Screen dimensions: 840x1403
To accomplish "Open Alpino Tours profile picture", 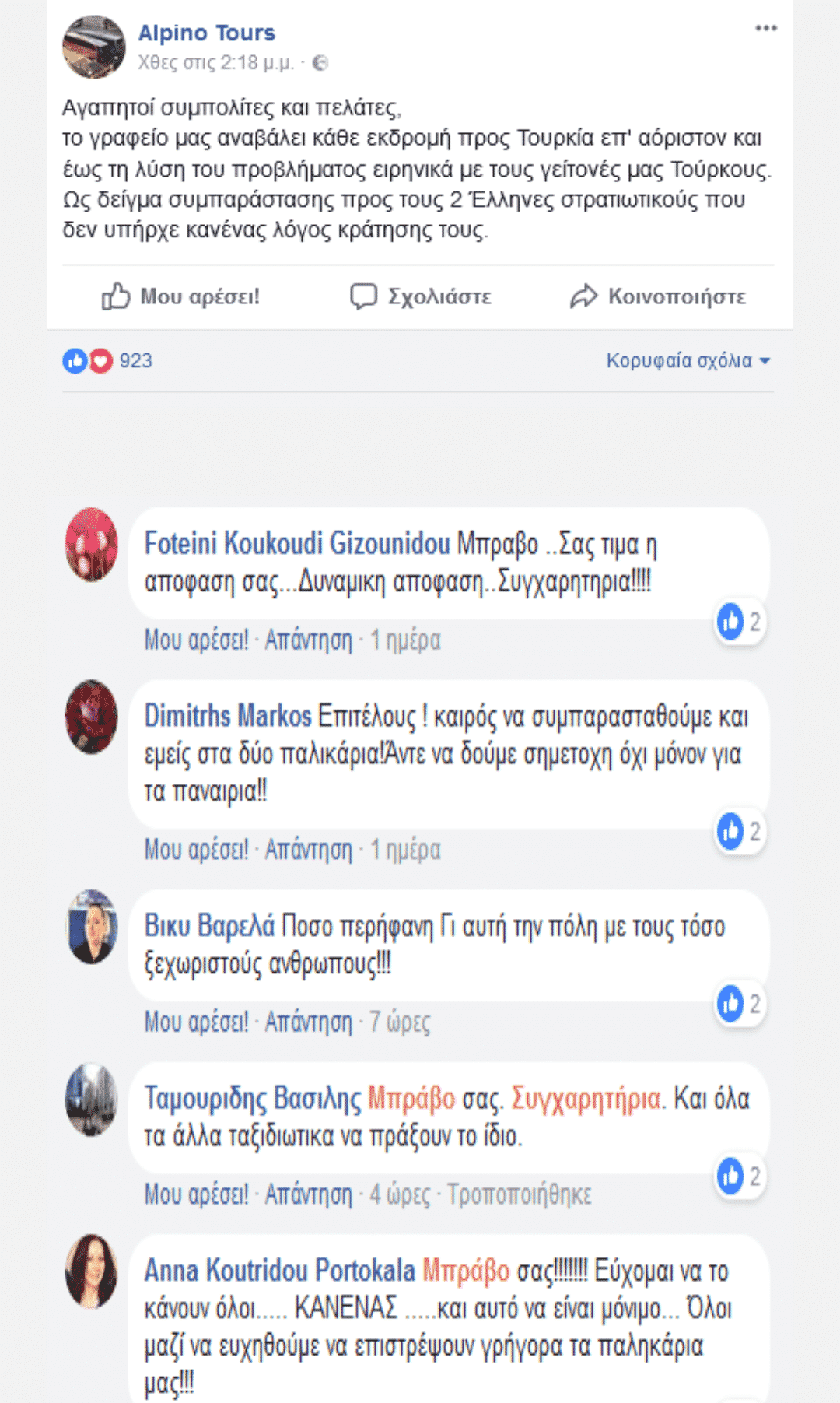I will (x=93, y=47).
